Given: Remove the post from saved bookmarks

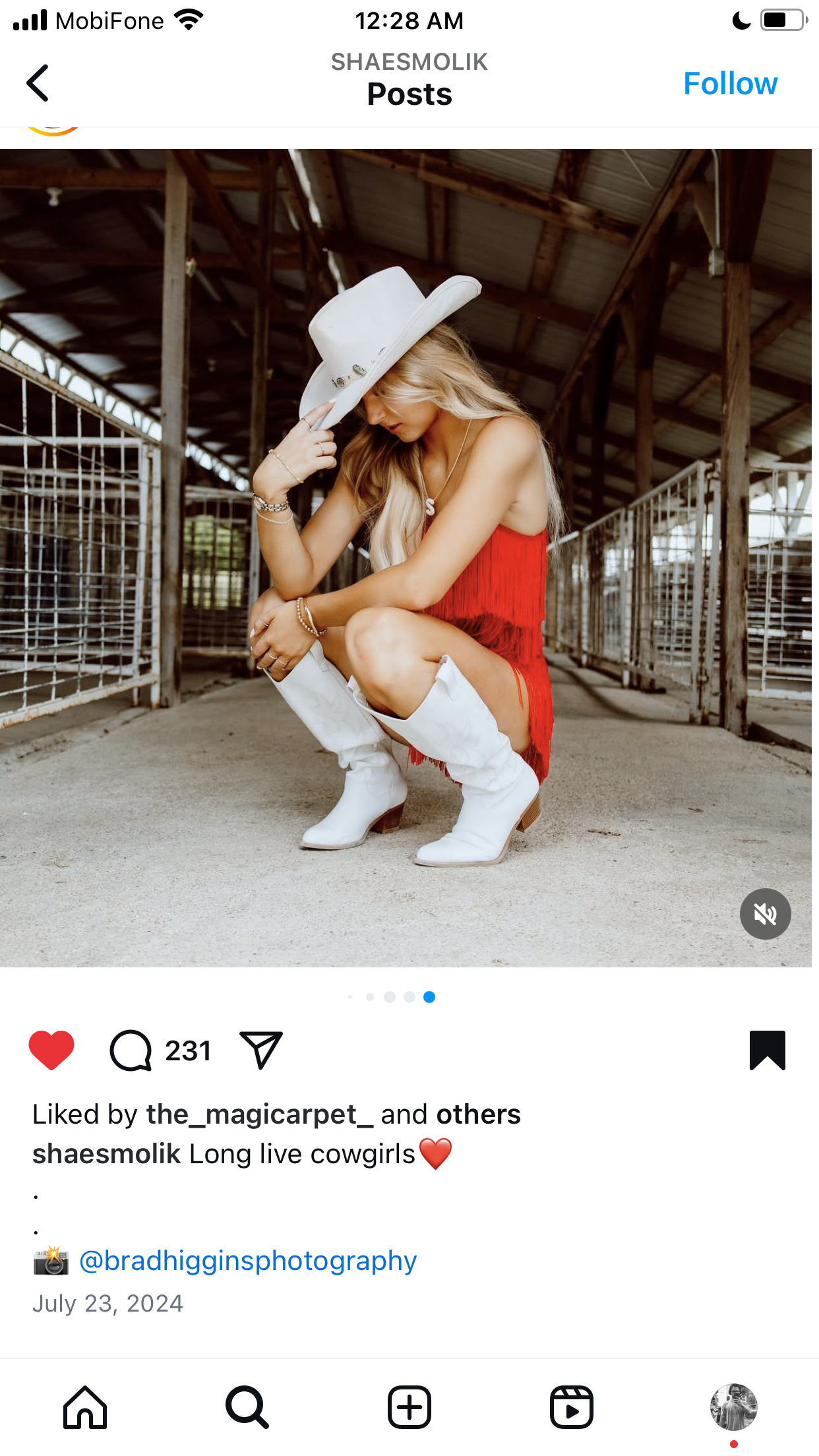Looking at the screenshot, I should (x=768, y=1050).
